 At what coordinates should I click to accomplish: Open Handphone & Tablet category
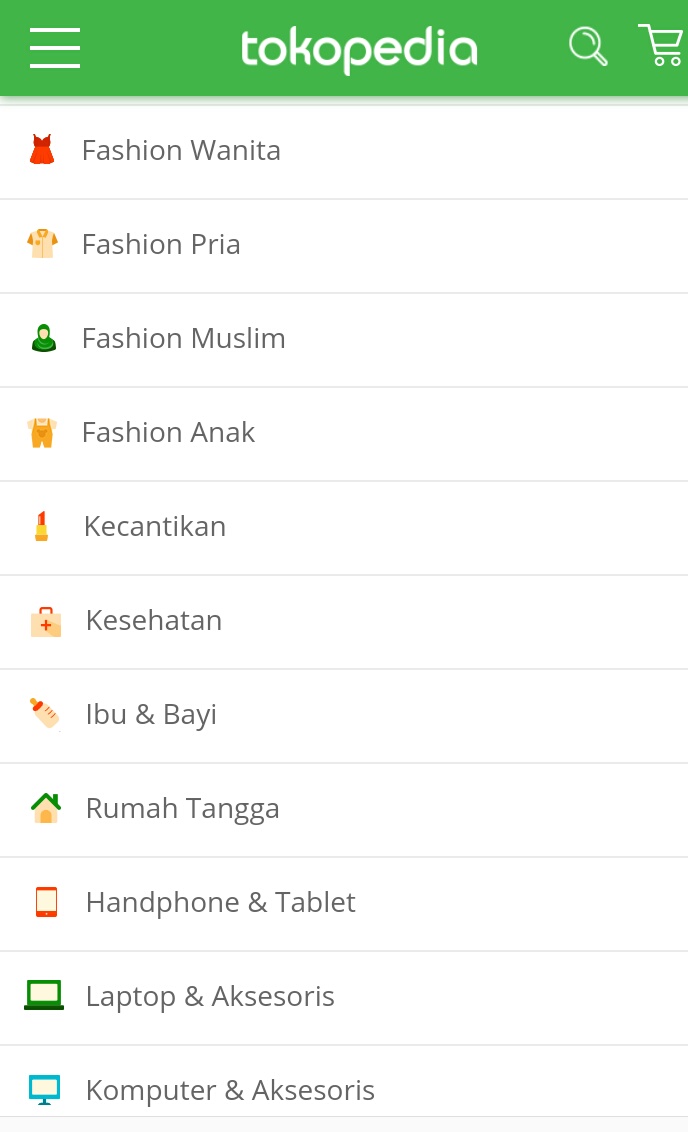coord(220,903)
